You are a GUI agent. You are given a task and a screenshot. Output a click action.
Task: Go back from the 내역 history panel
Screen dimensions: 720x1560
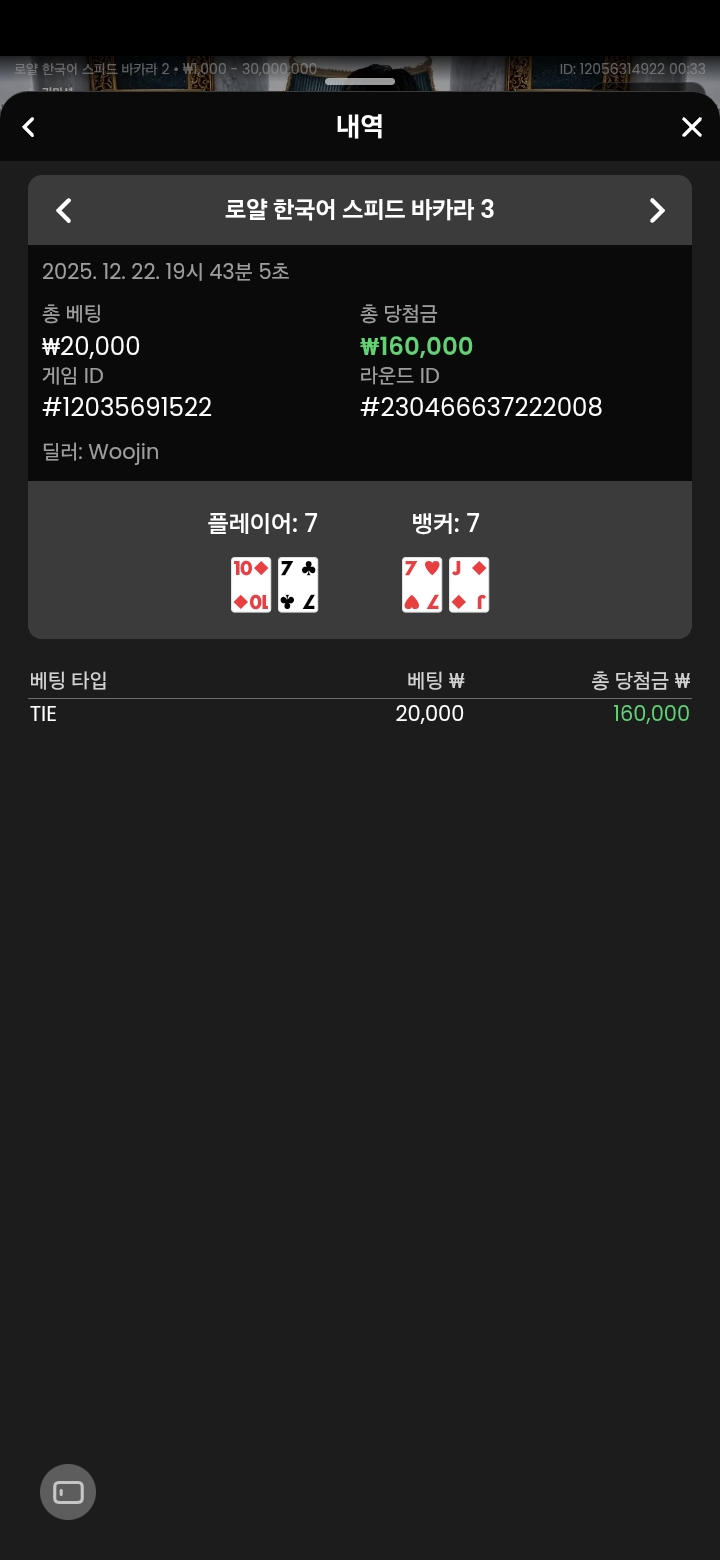click(29, 127)
